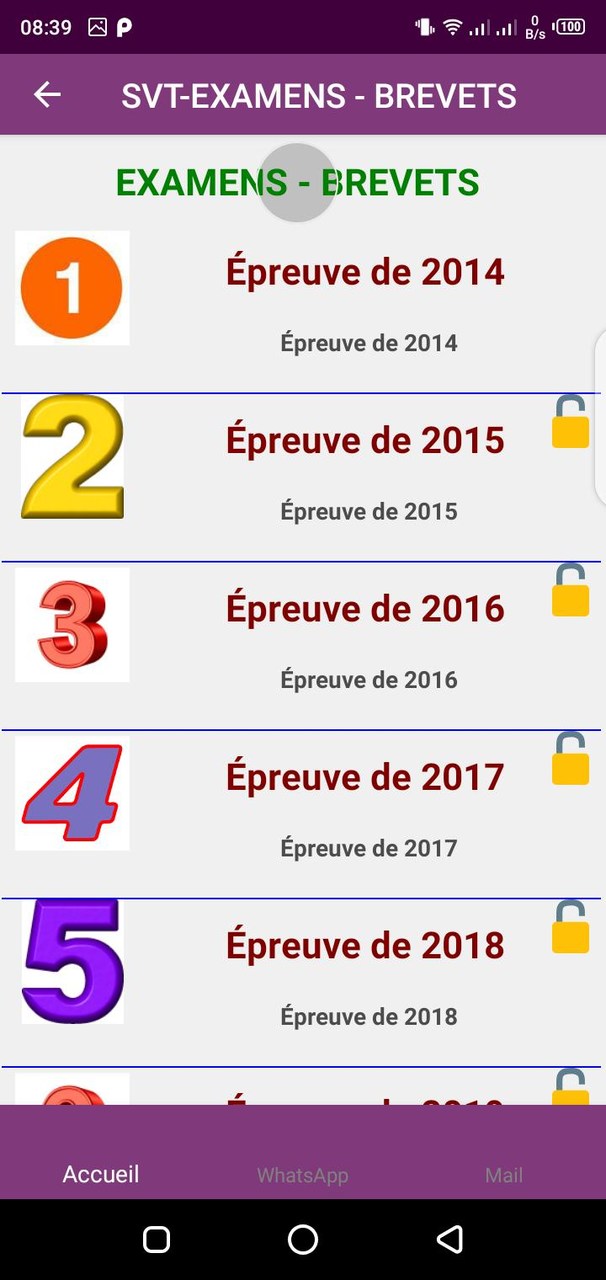This screenshot has height=1280, width=606.
Task: Open the WhatsApp tab
Action: pos(302,1175)
